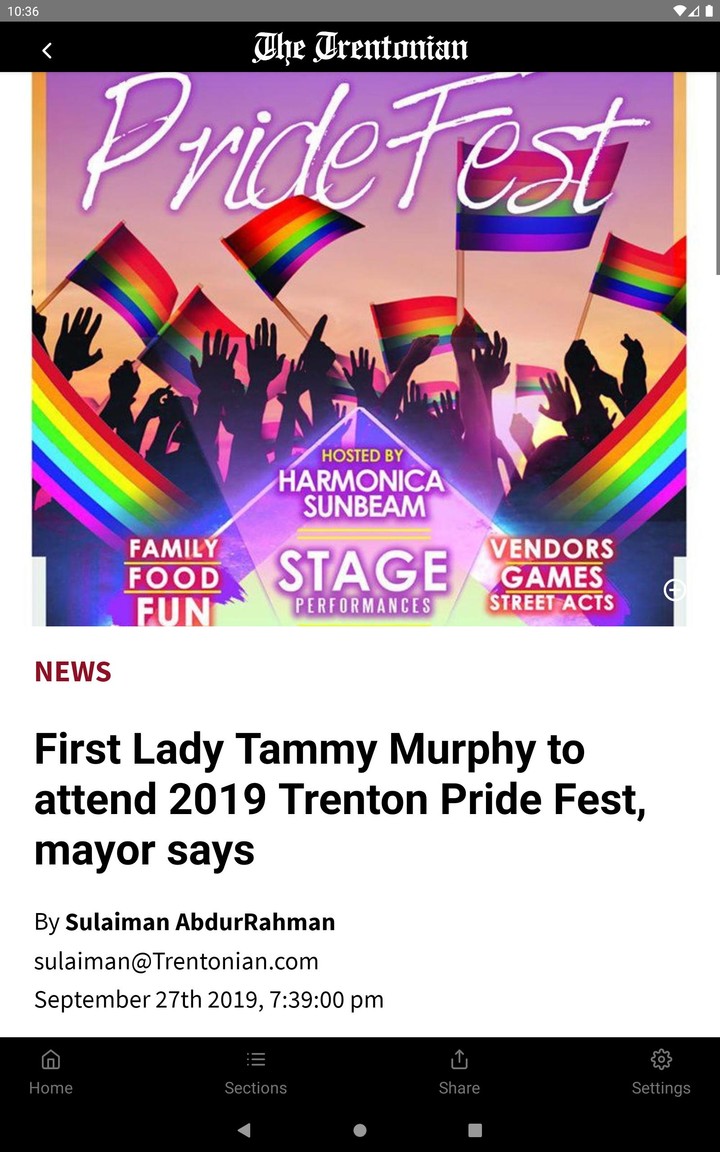
Task: Open the Sections tab
Action: 255,1072
